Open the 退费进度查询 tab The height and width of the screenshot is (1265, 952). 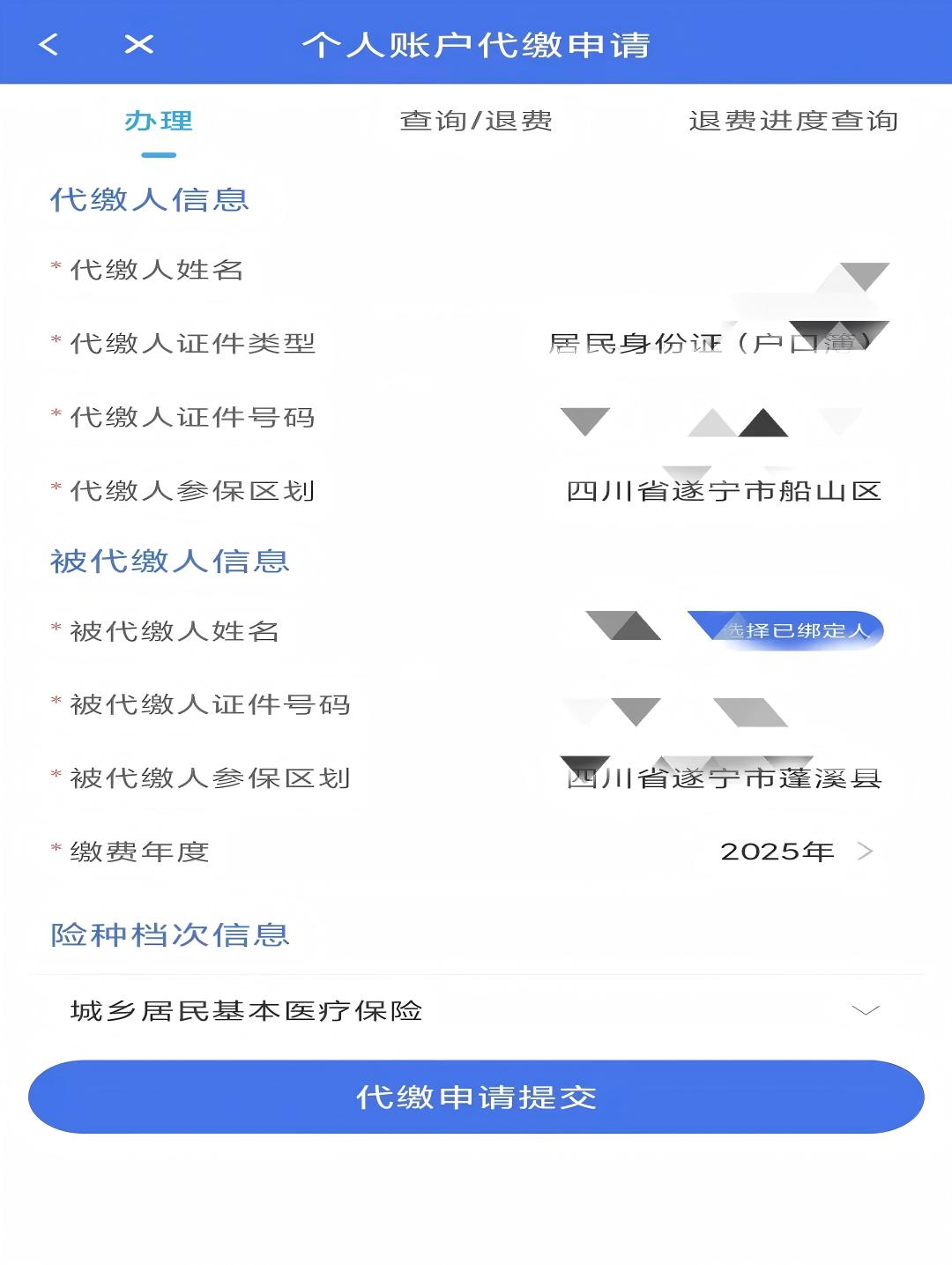(x=793, y=121)
